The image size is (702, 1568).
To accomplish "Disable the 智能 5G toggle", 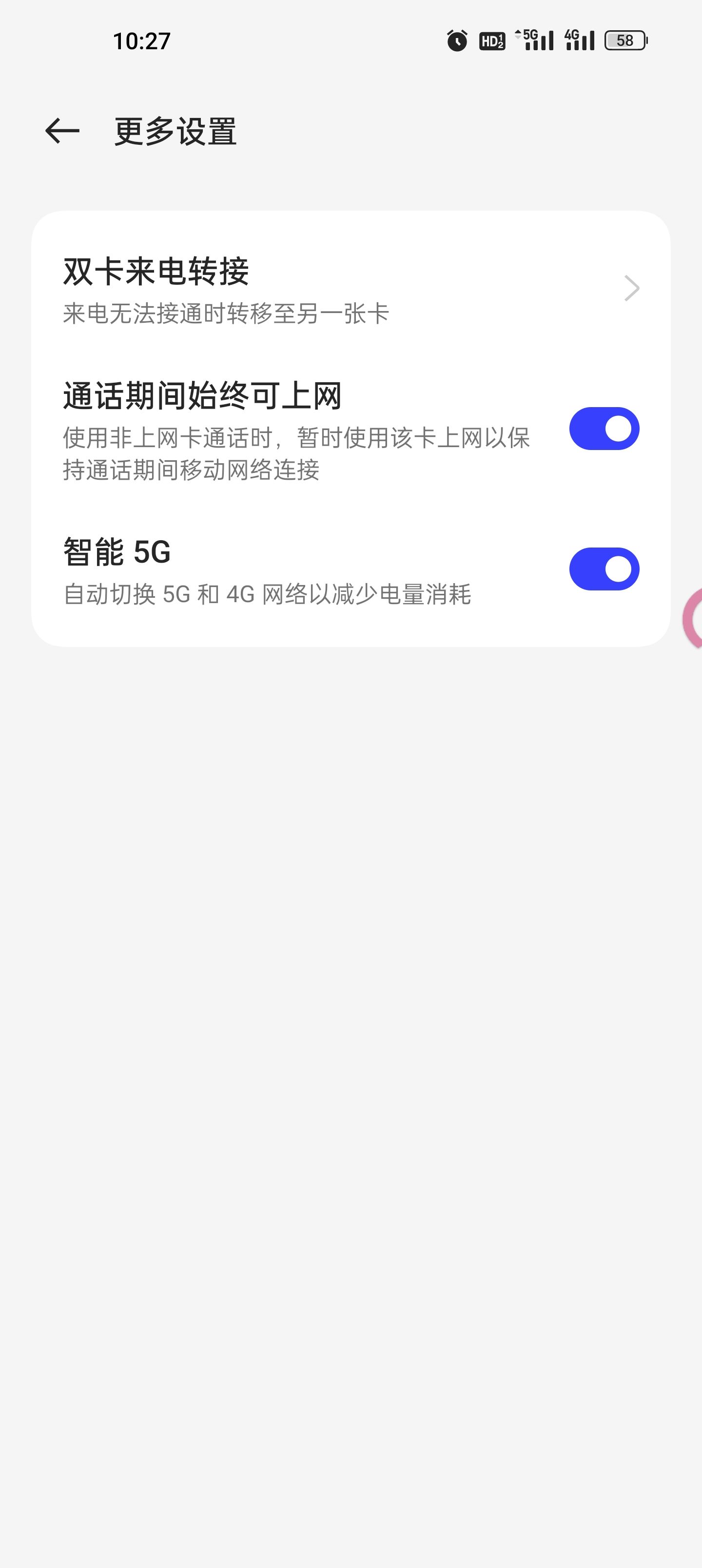I will pyautogui.click(x=604, y=569).
